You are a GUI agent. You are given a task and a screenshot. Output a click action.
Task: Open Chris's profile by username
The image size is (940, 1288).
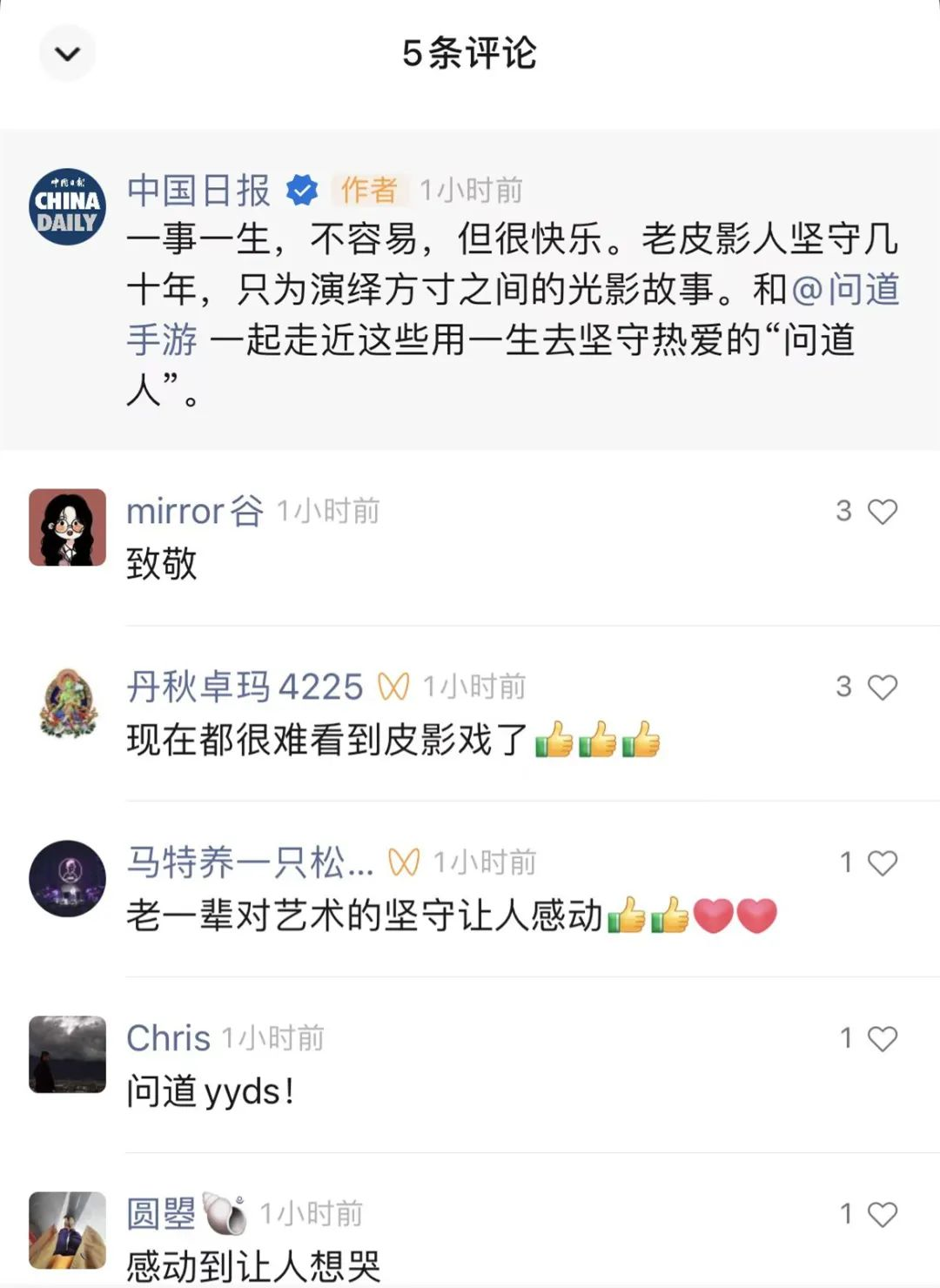coord(168,1038)
